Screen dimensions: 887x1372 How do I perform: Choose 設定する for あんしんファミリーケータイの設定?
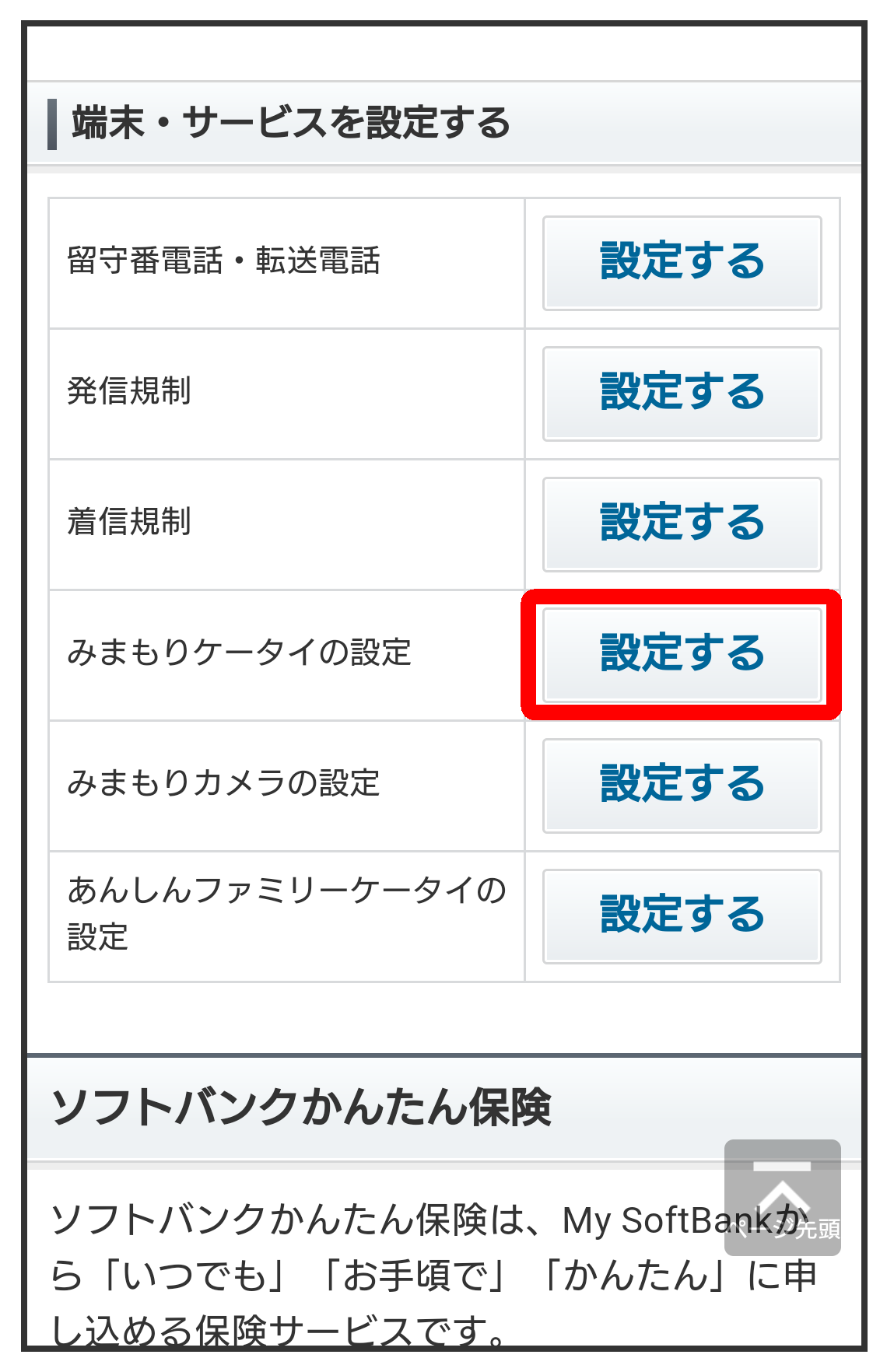pos(682,916)
